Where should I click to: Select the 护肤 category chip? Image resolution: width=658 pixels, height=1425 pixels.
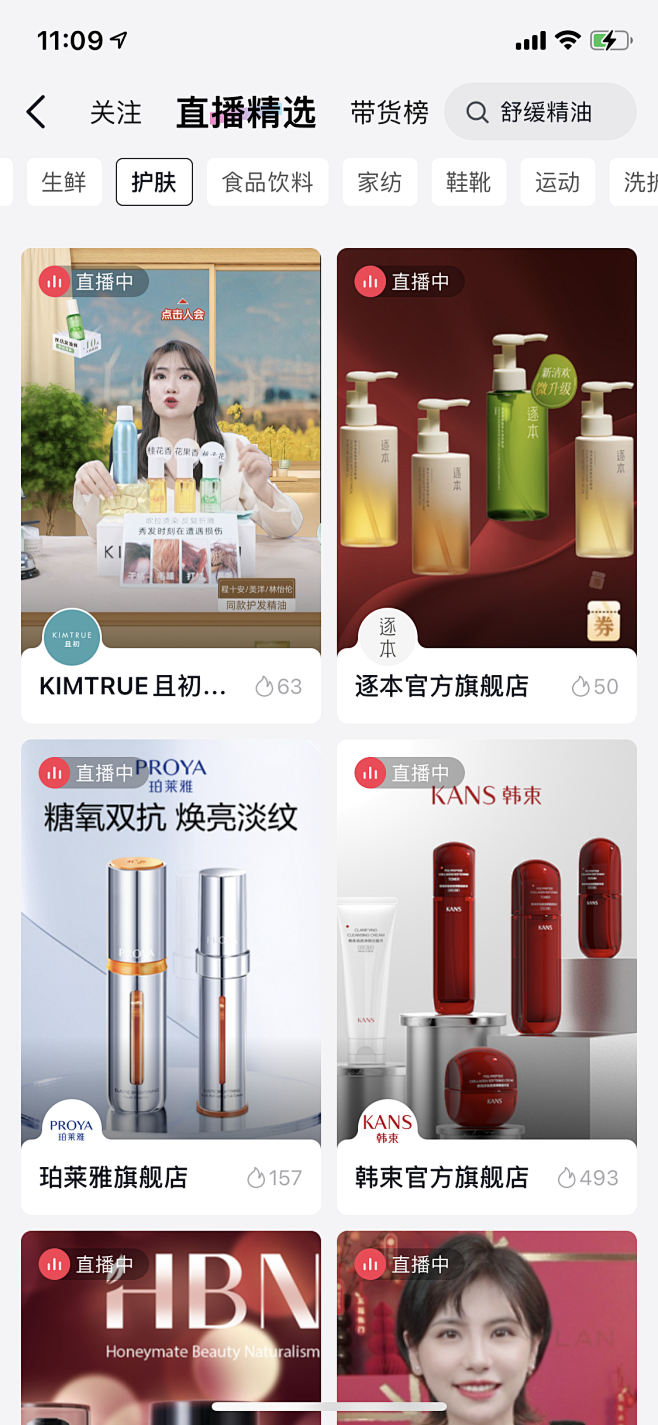[x=154, y=182]
